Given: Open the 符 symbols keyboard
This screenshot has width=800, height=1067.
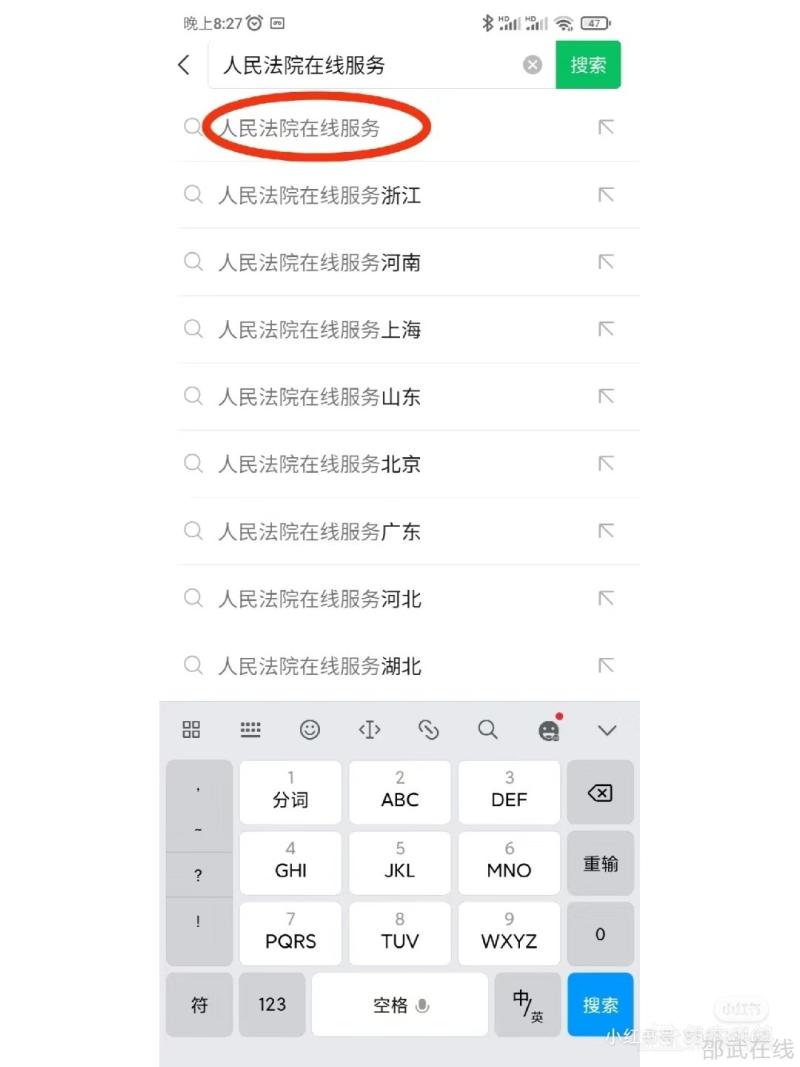Looking at the screenshot, I should point(199,1005).
